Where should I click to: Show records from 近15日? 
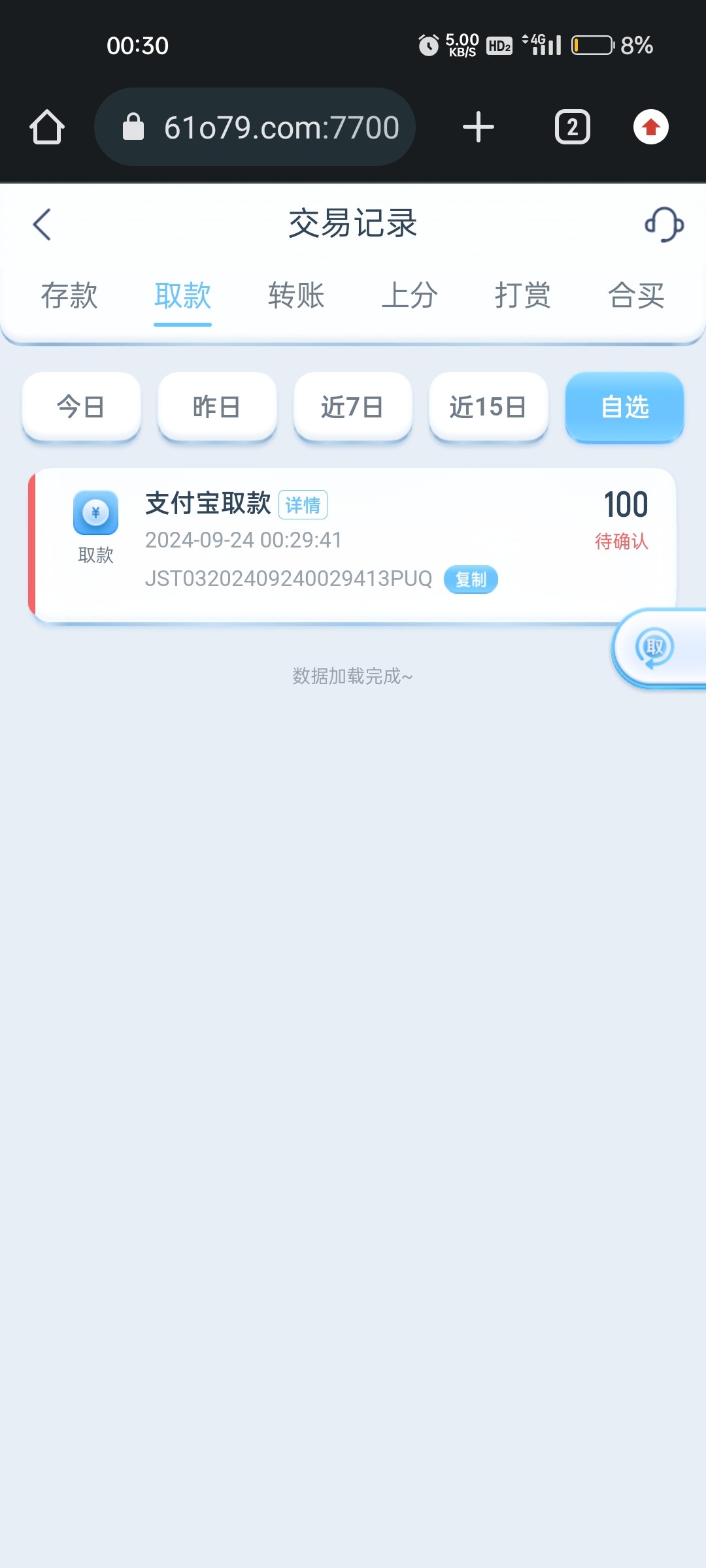[488, 407]
